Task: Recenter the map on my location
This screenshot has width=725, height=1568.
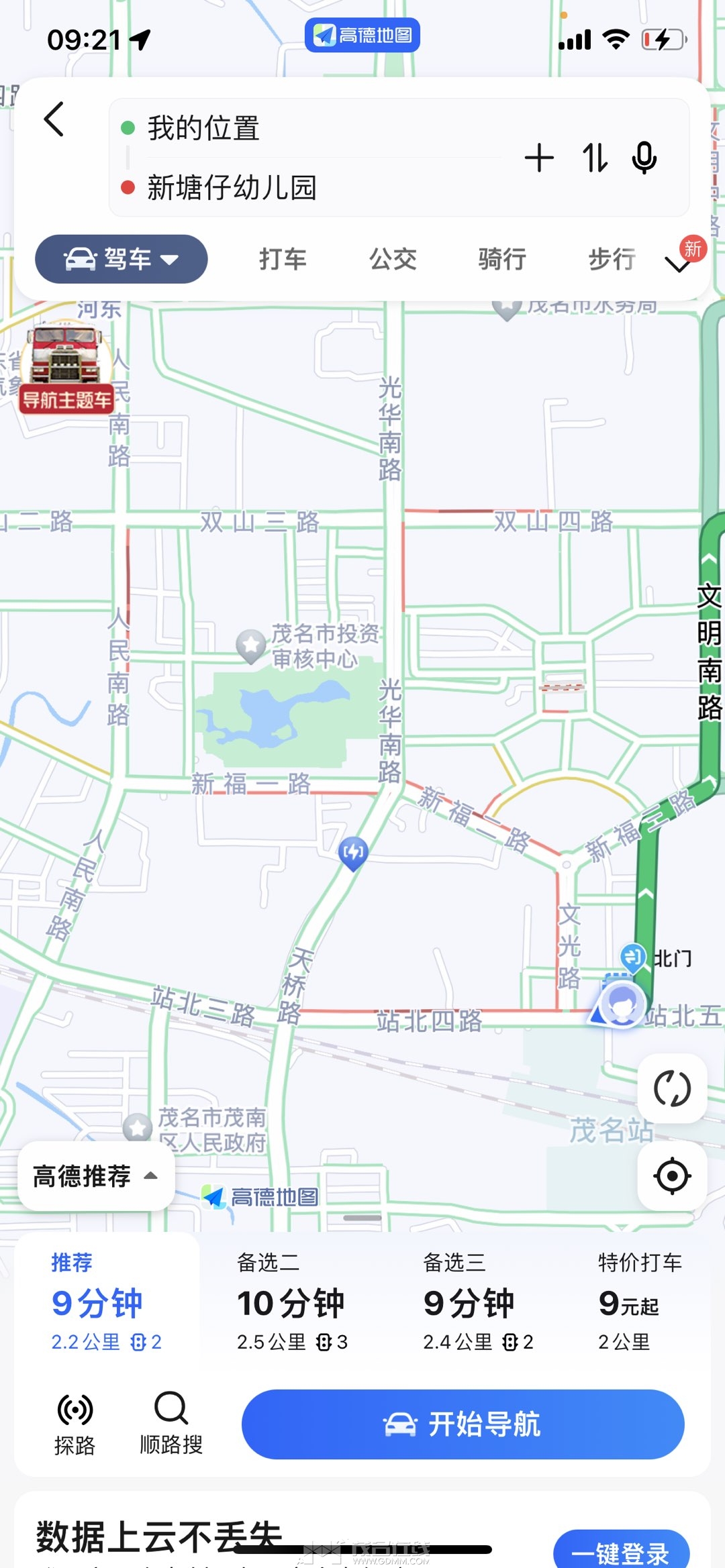Action: (672, 1175)
